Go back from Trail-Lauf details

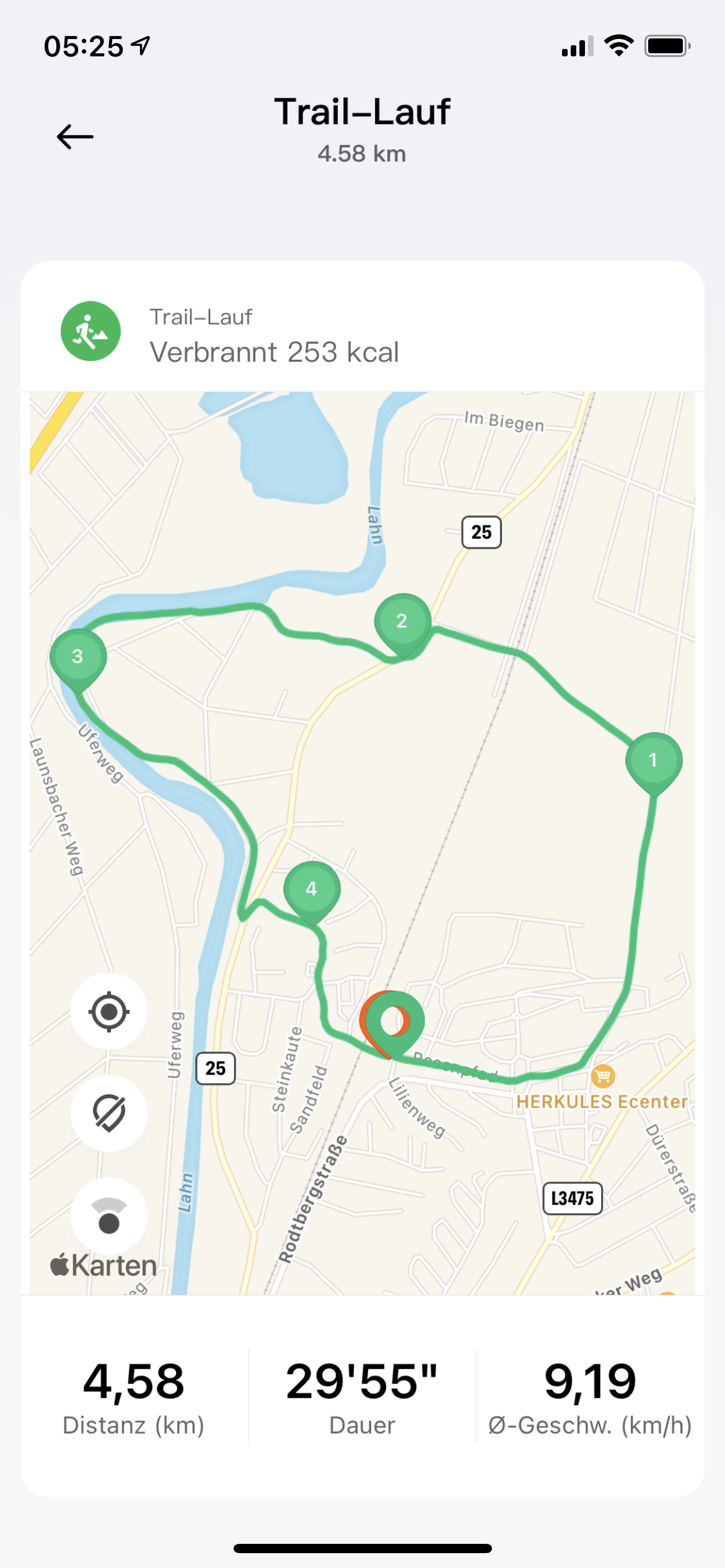point(75,136)
